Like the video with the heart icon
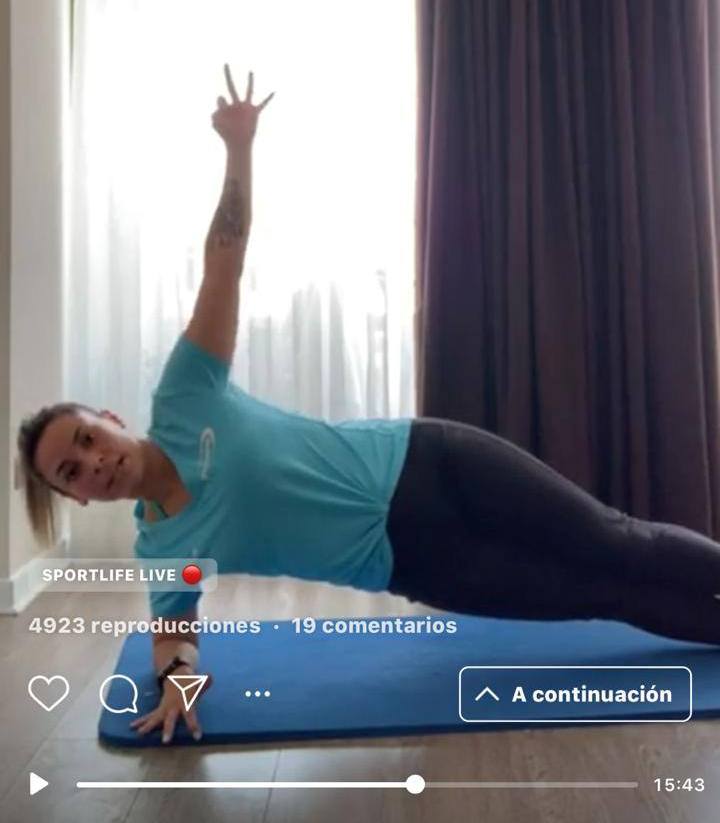This screenshot has width=720, height=823. click(x=49, y=693)
